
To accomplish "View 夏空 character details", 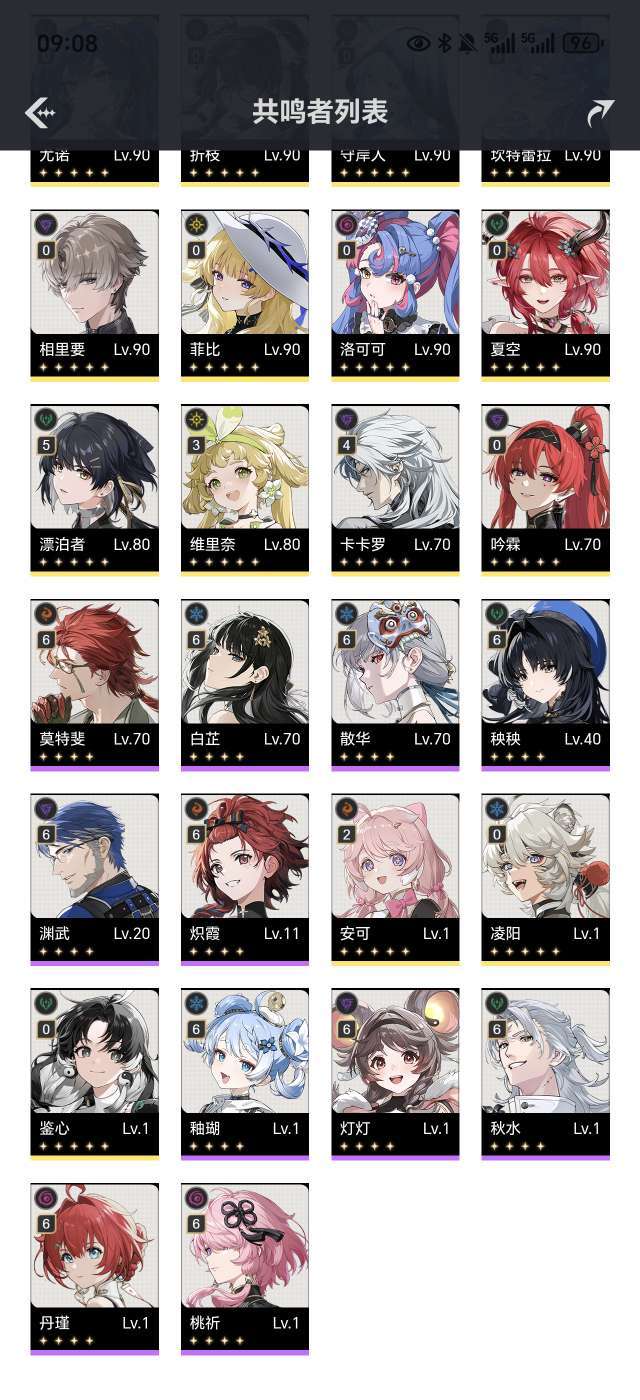I will (545, 292).
